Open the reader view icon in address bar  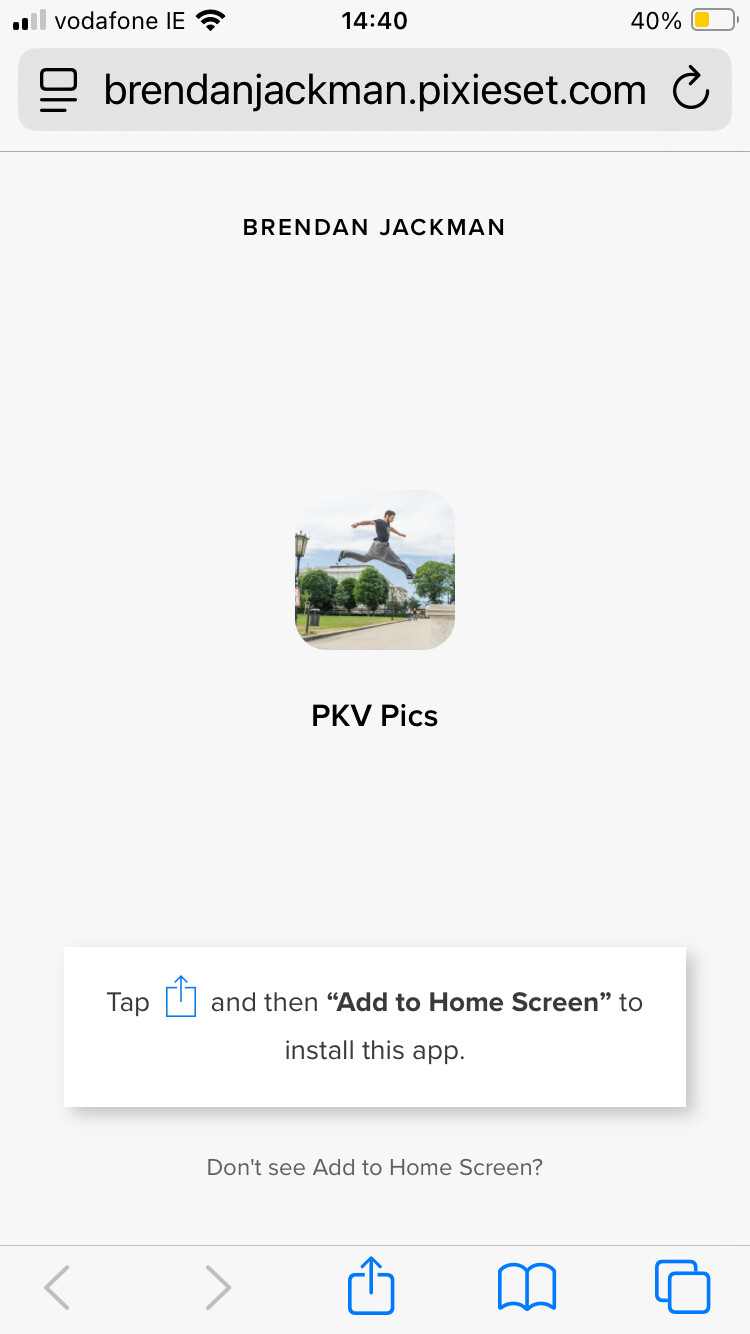(59, 90)
